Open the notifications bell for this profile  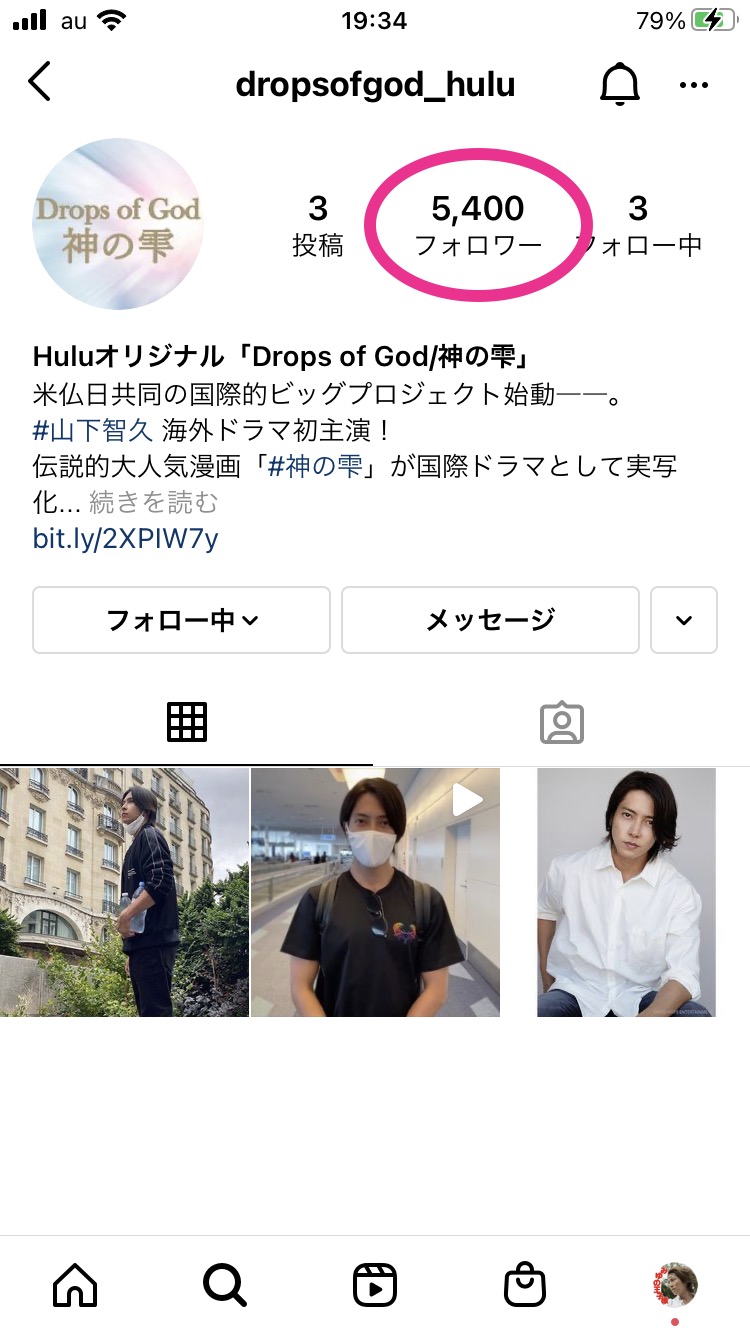coord(619,84)
